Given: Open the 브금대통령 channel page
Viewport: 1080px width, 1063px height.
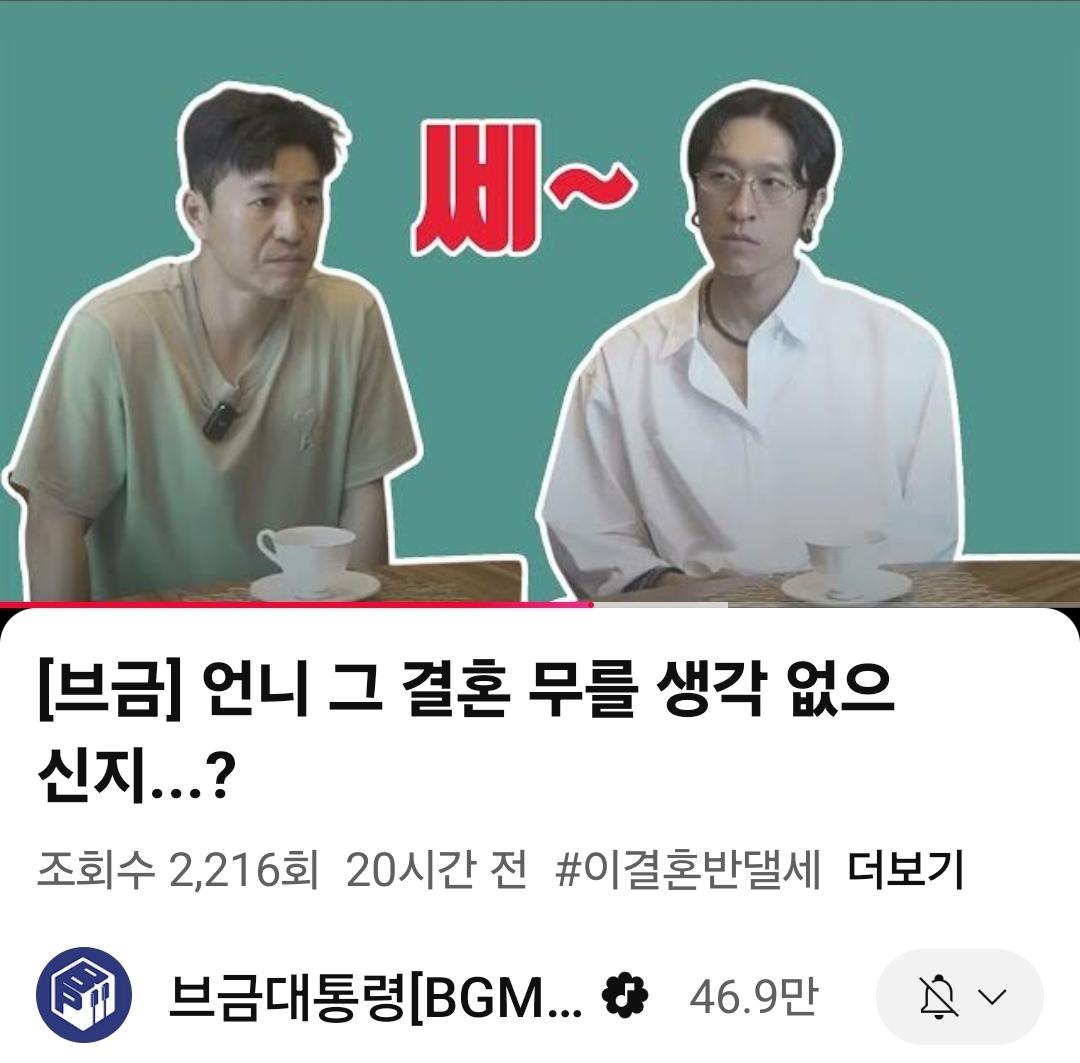Looking at the screenshot, I should (x=376, y=996).
